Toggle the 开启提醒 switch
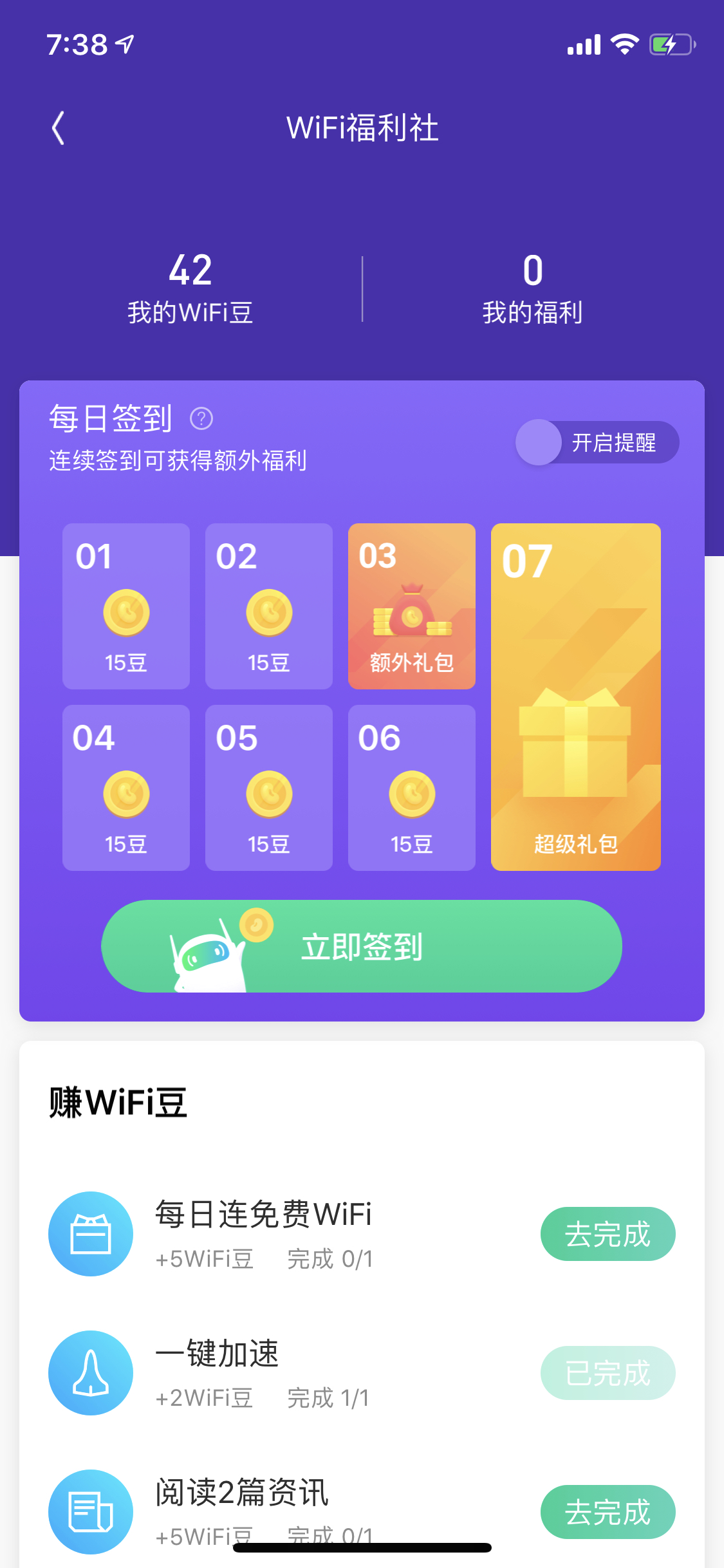Image resolution: width=724 pixels, height=1568 pixels. pos(597,442)
